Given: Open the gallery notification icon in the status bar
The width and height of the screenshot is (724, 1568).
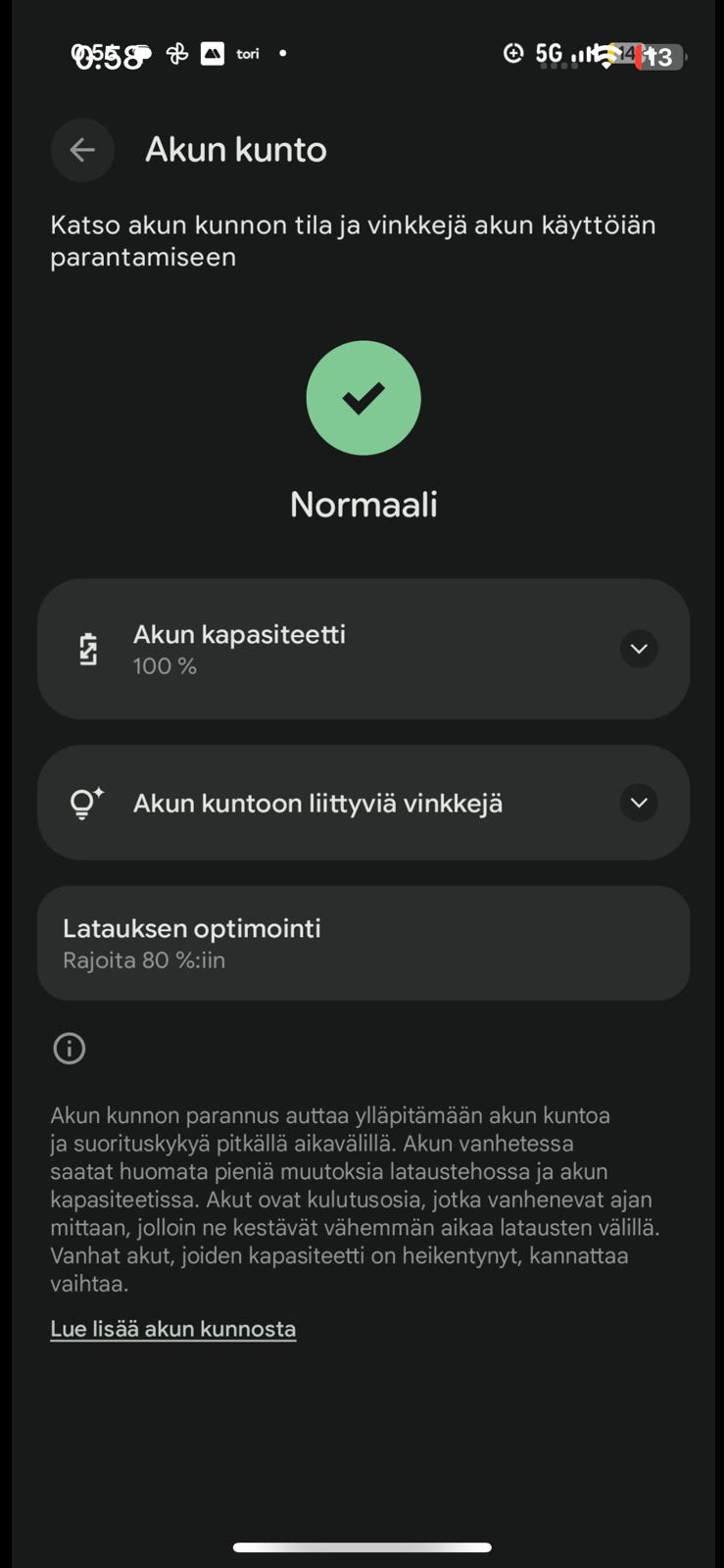Looking at the screenshot, I should coord(211,54).
